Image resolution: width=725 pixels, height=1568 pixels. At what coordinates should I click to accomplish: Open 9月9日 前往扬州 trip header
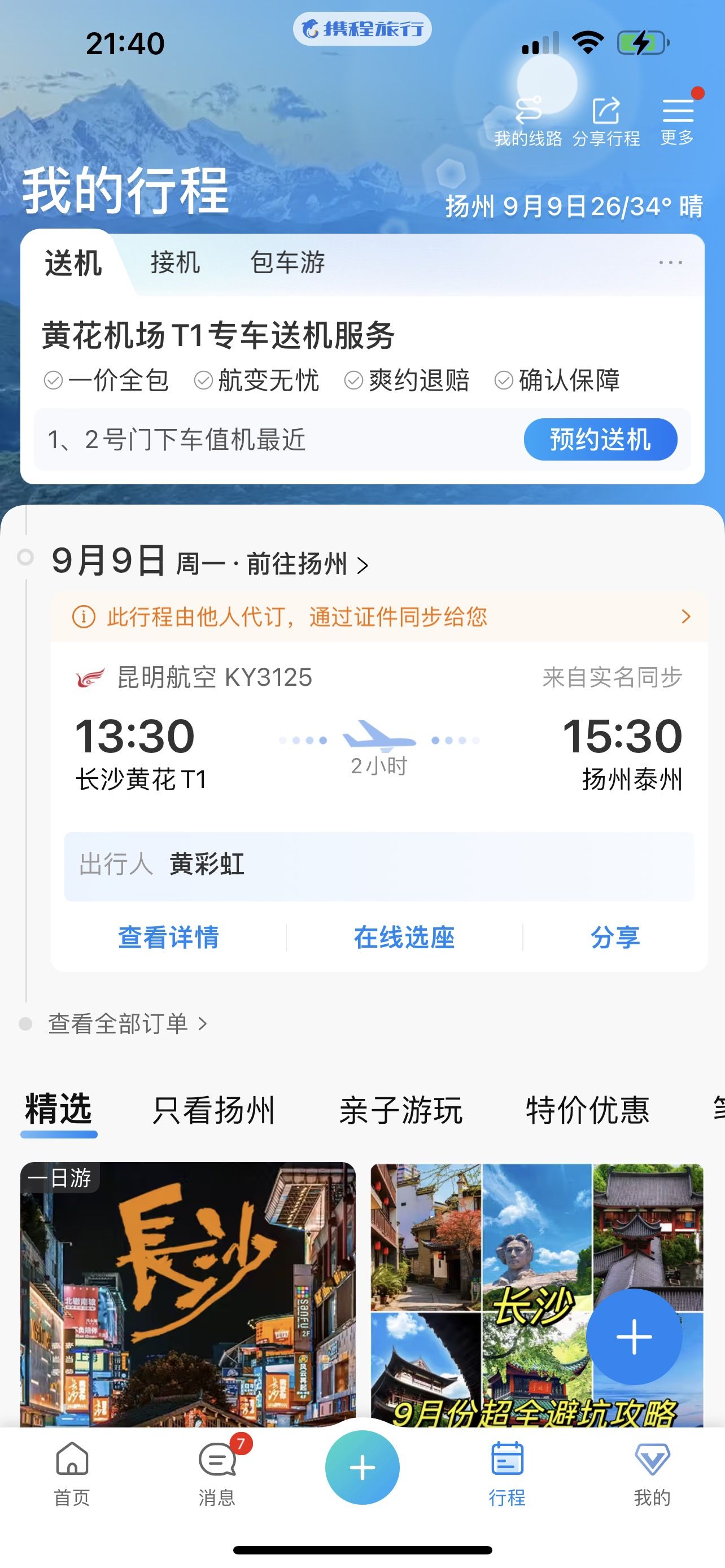[210, 561]
